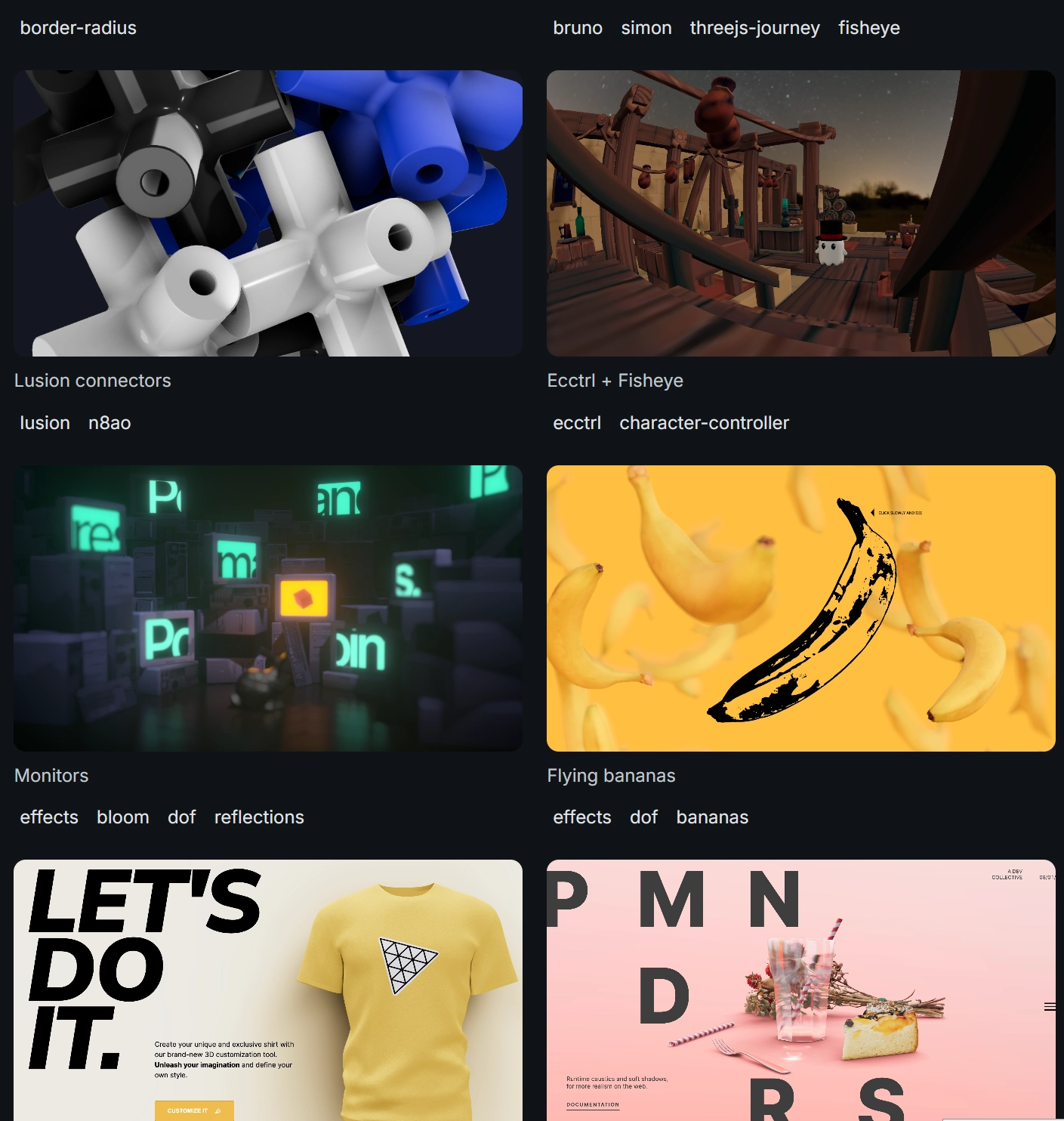
Task: Filter by the simon tag
Action: [646, 28]
